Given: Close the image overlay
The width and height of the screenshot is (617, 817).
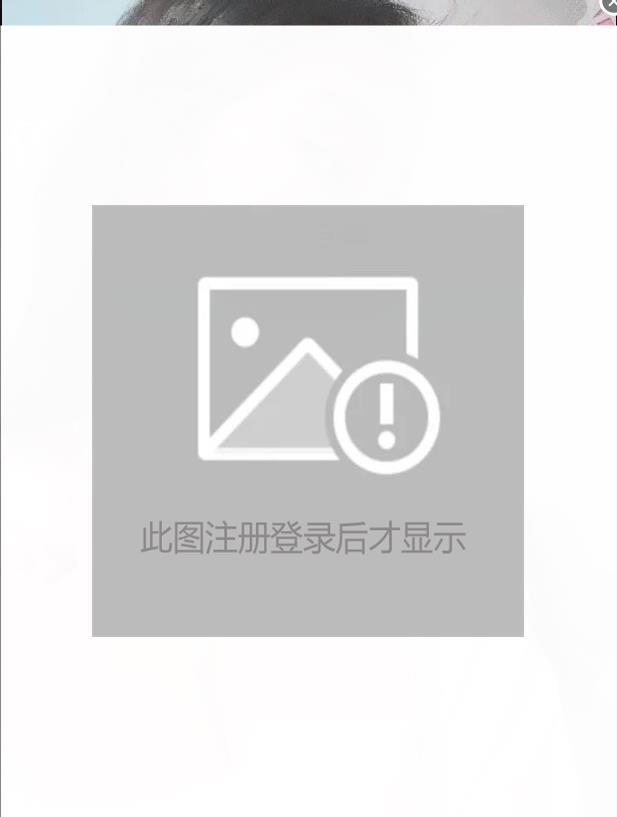Looking at the screenshot, I should 611,4.
